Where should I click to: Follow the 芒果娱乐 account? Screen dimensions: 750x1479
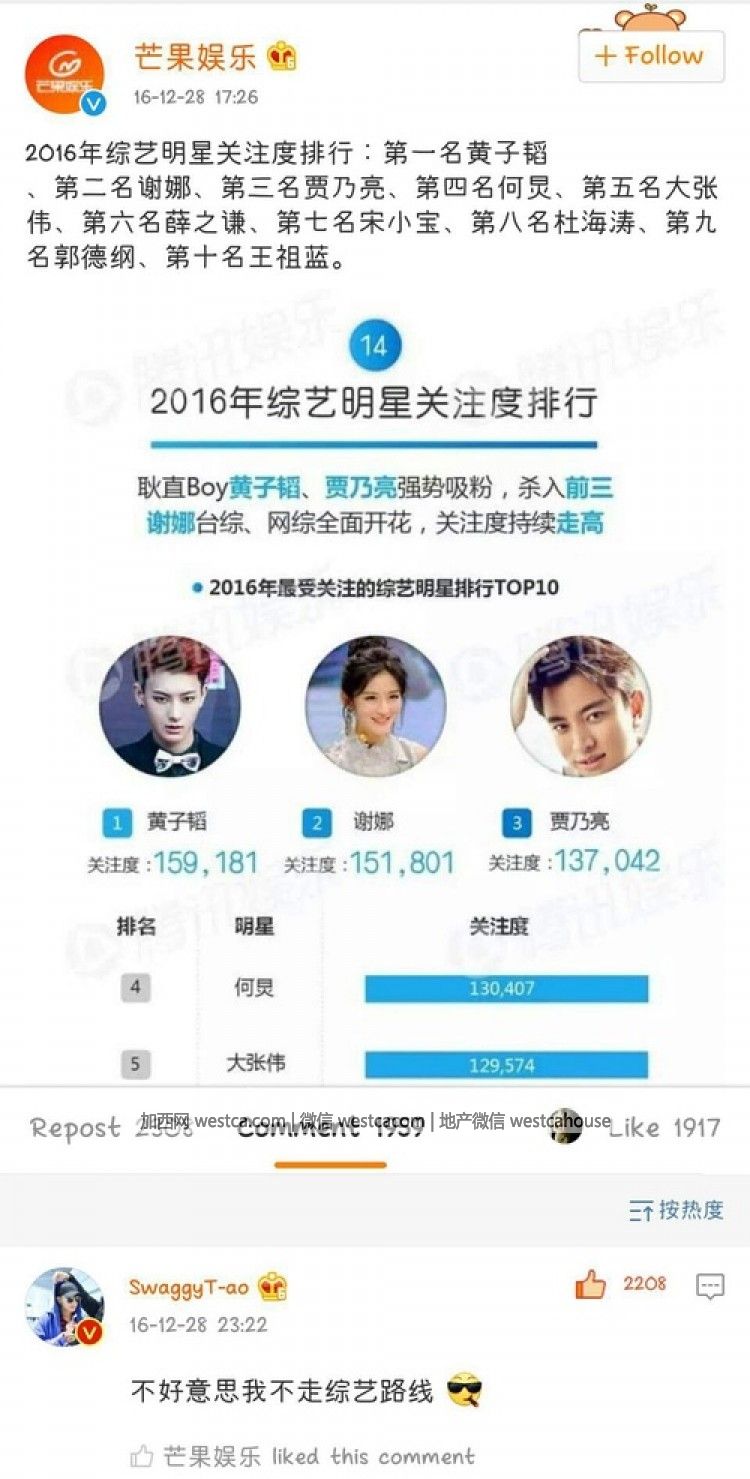coord(651,56)
